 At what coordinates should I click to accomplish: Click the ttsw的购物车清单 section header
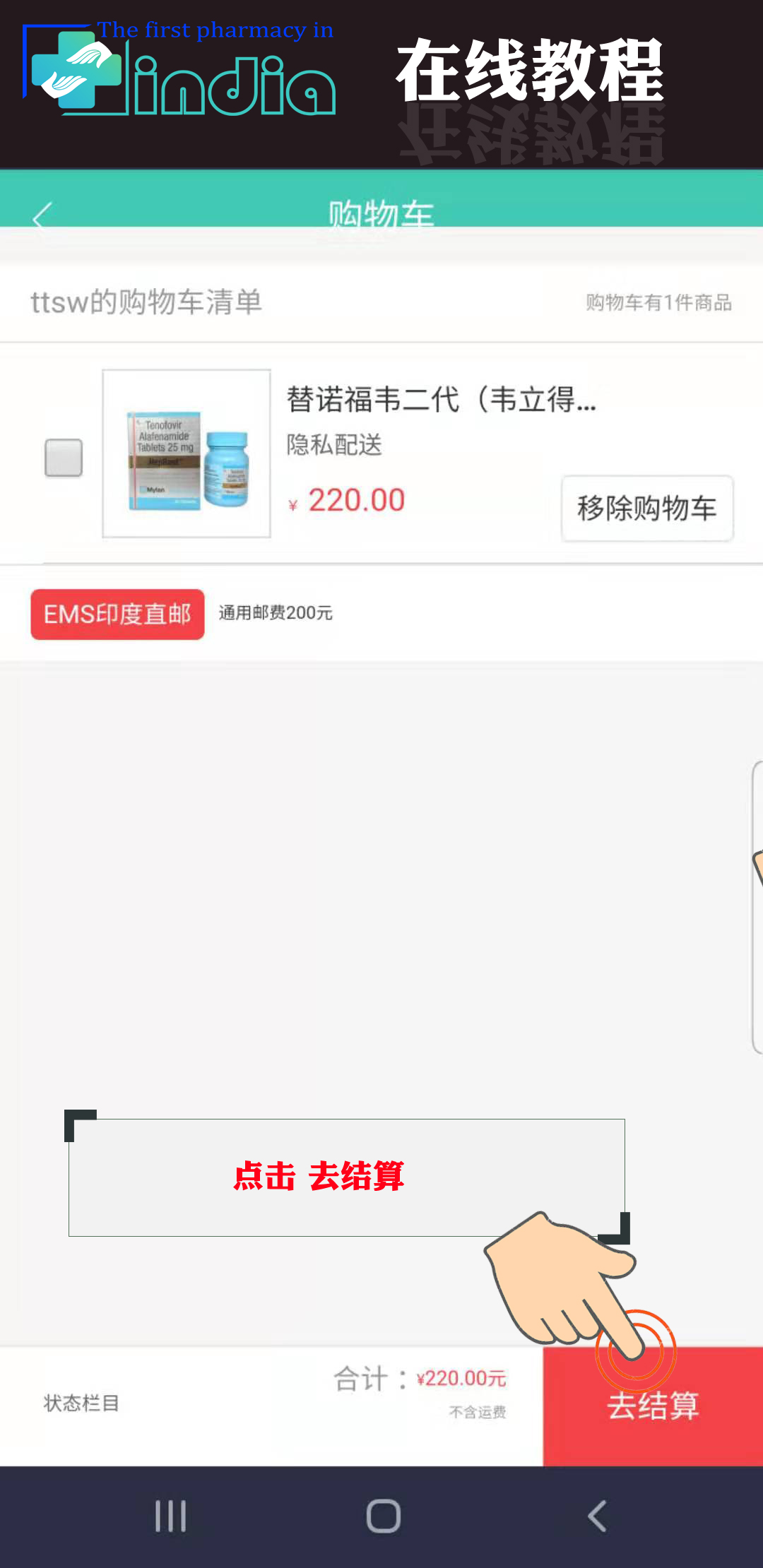tap(146, 302)
